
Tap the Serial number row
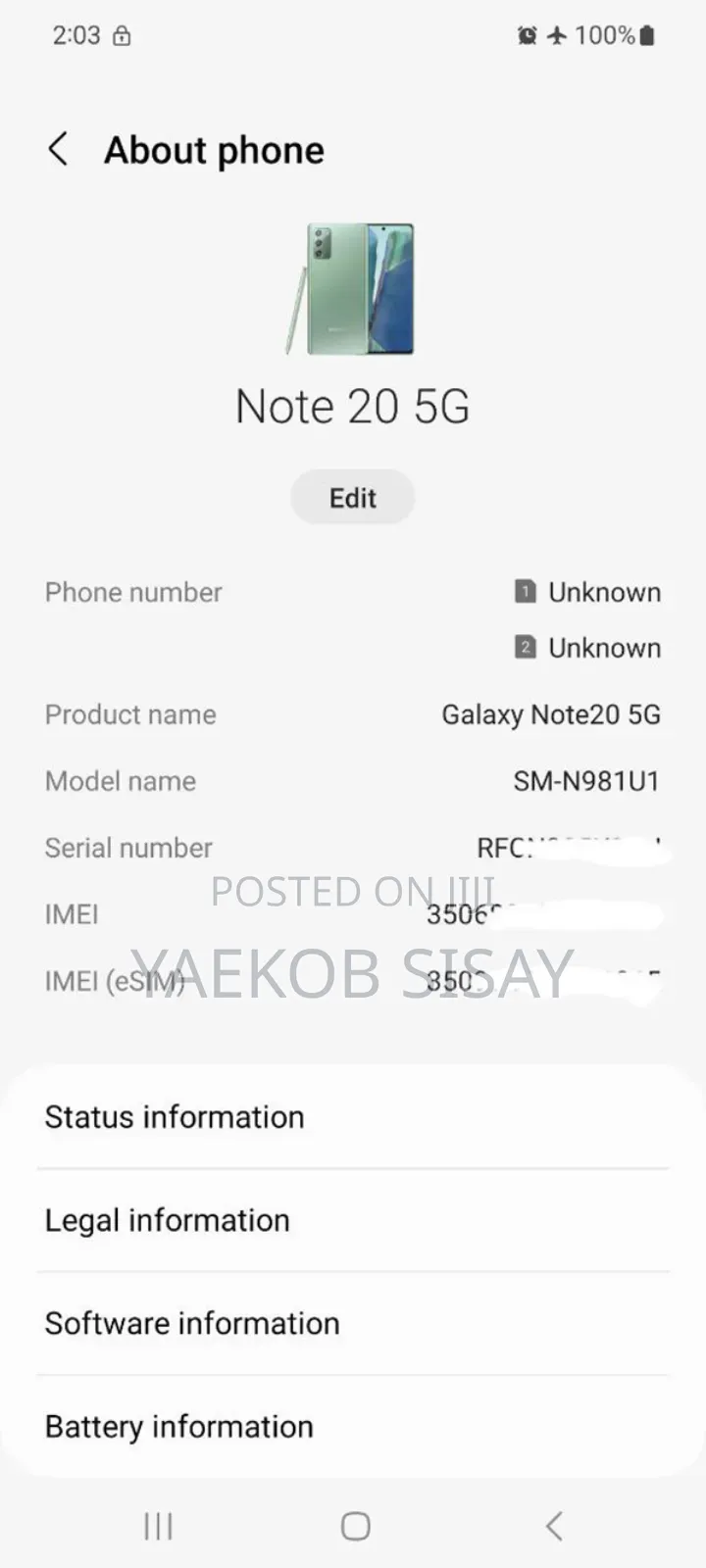coord(353,847)
